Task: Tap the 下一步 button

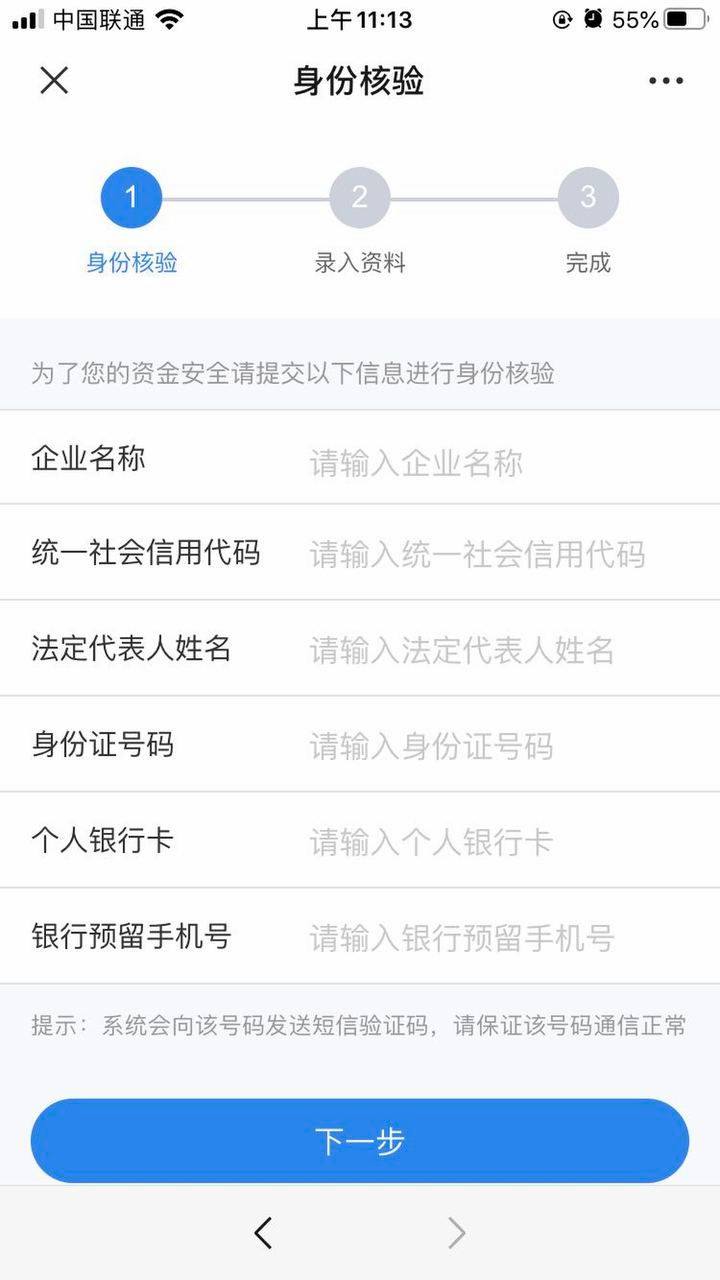Action: tap(360, 1140)
